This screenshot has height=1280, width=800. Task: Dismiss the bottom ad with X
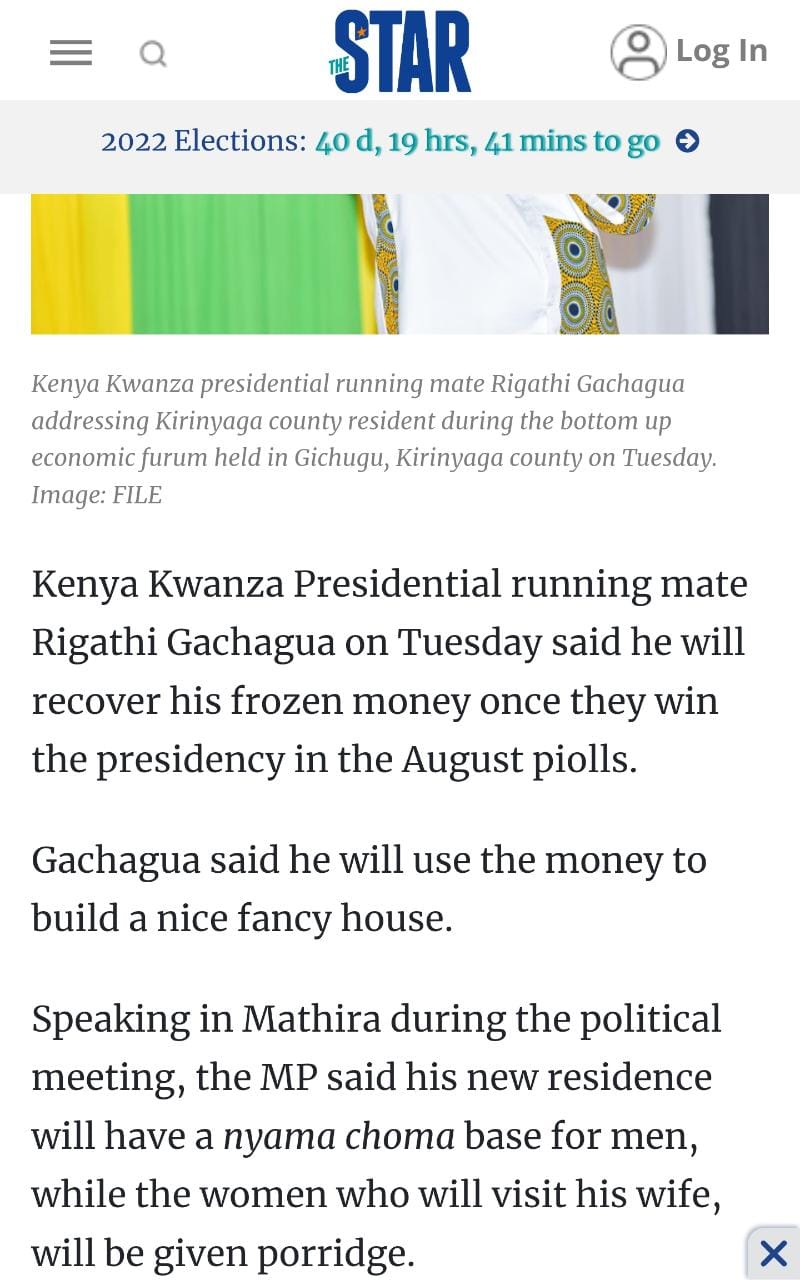(773, 1252)
